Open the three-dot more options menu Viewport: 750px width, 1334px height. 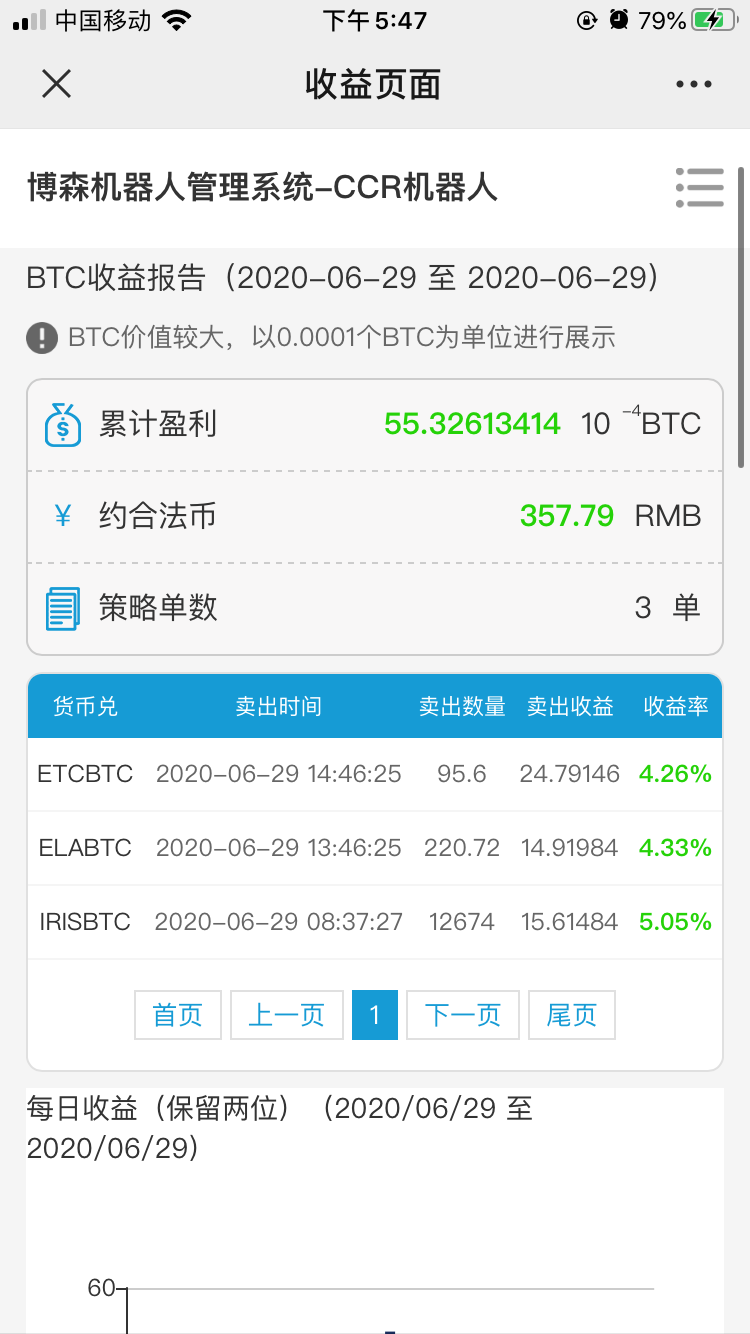coord(694,85)
